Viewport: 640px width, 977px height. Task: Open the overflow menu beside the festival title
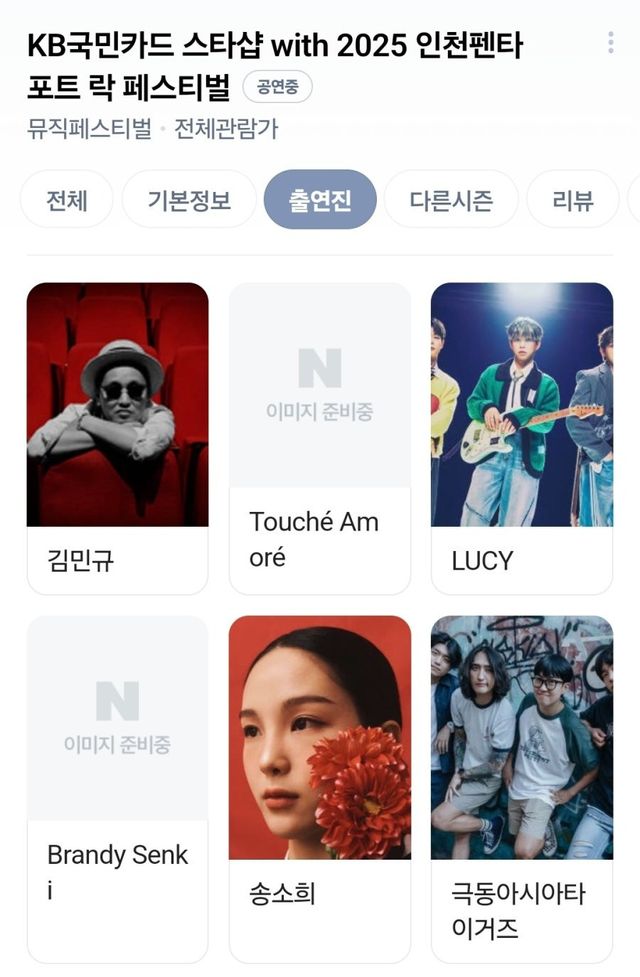[x=611, y=43]
